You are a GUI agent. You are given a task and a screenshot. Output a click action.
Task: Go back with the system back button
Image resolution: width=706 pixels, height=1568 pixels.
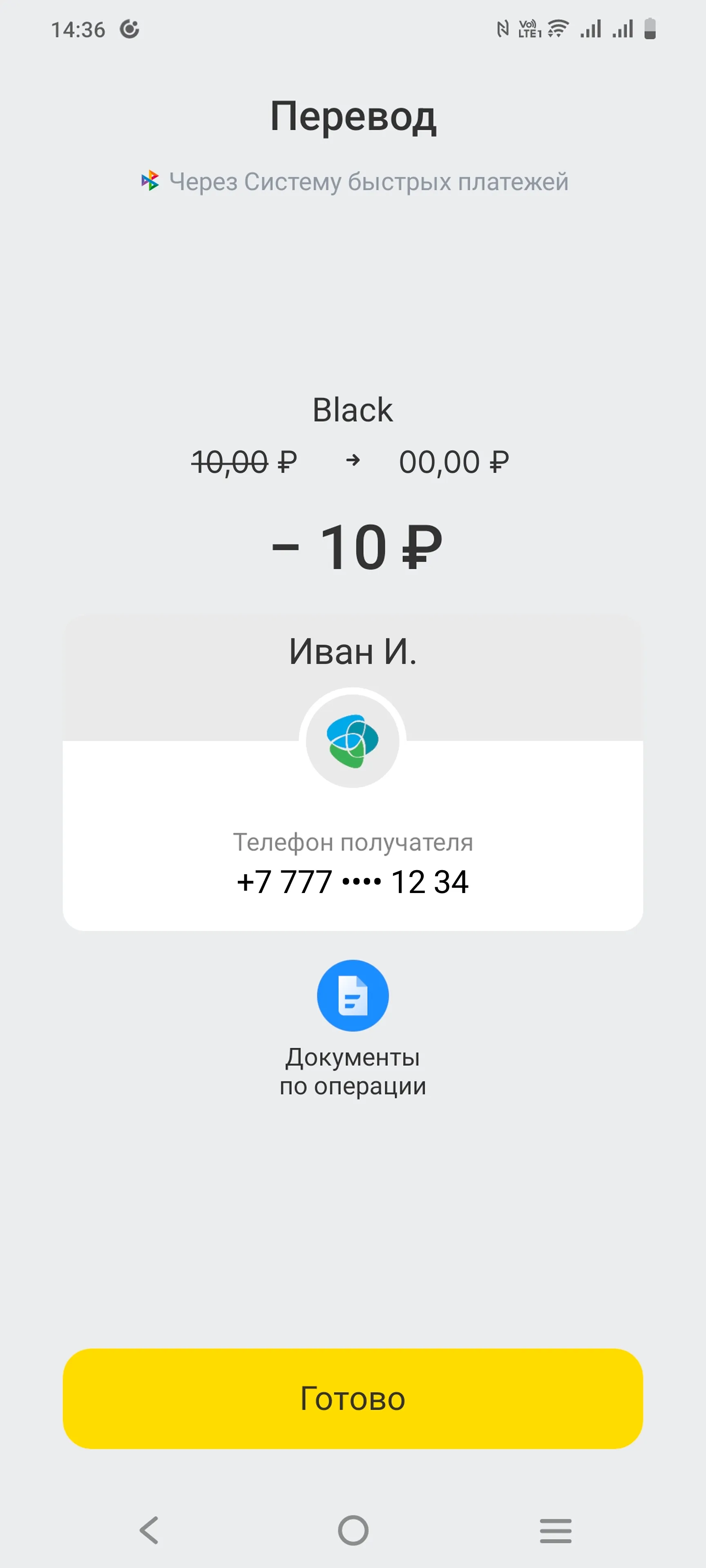[149, 1530]
